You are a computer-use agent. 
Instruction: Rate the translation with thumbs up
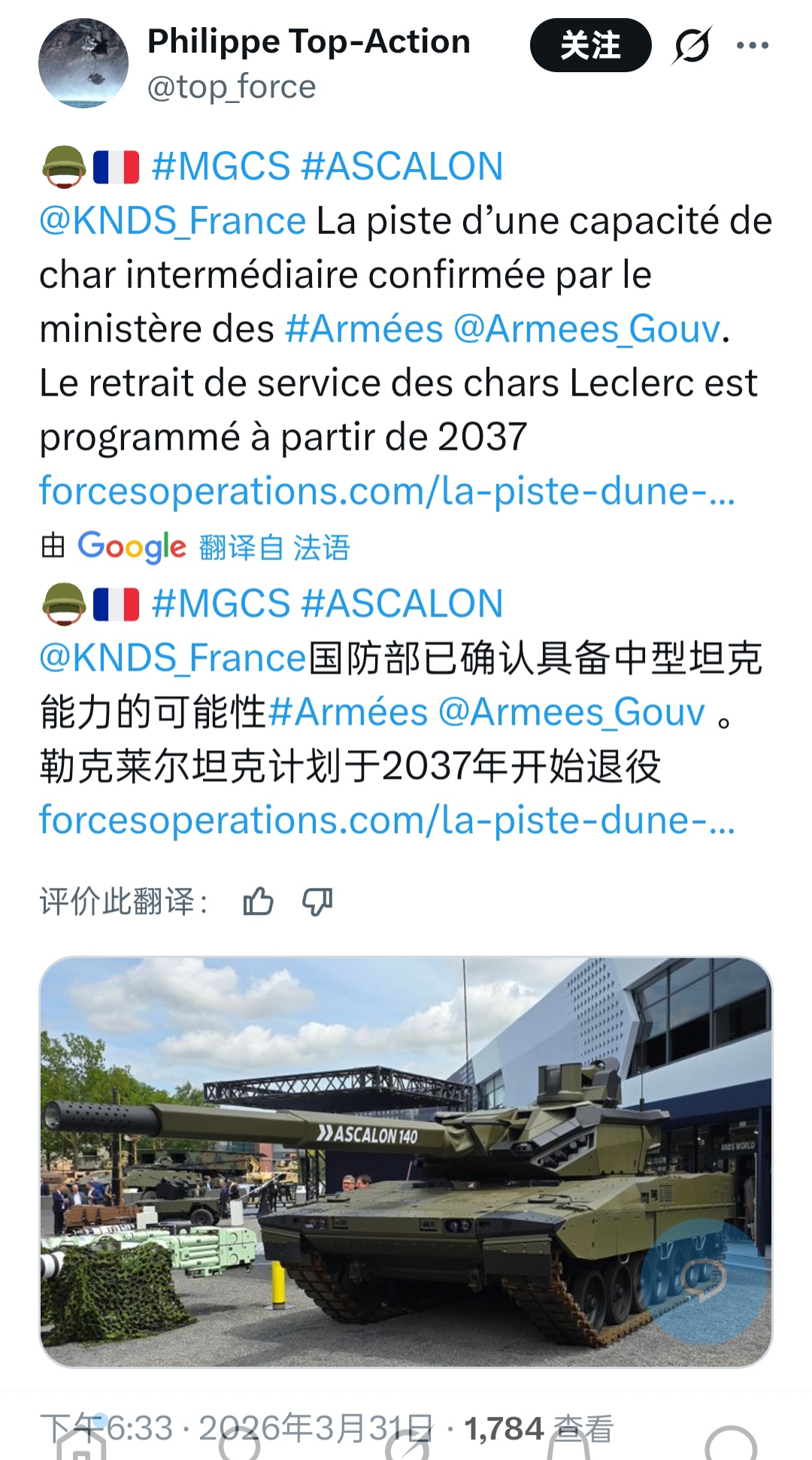pyautogui.click(x=258, y=901)
